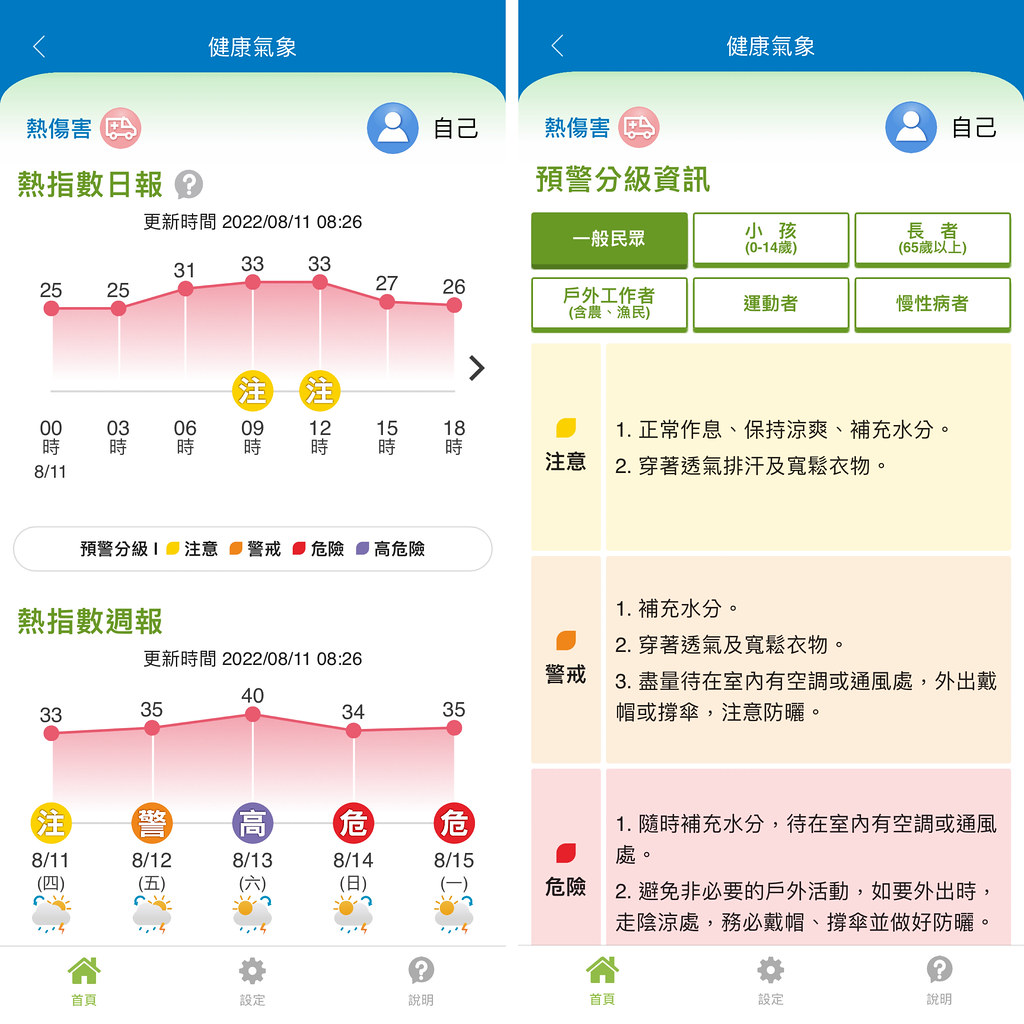Select the 一般民眾 category
Viewport: 1024px width, 1024px height.
click(x=609, y=240)
